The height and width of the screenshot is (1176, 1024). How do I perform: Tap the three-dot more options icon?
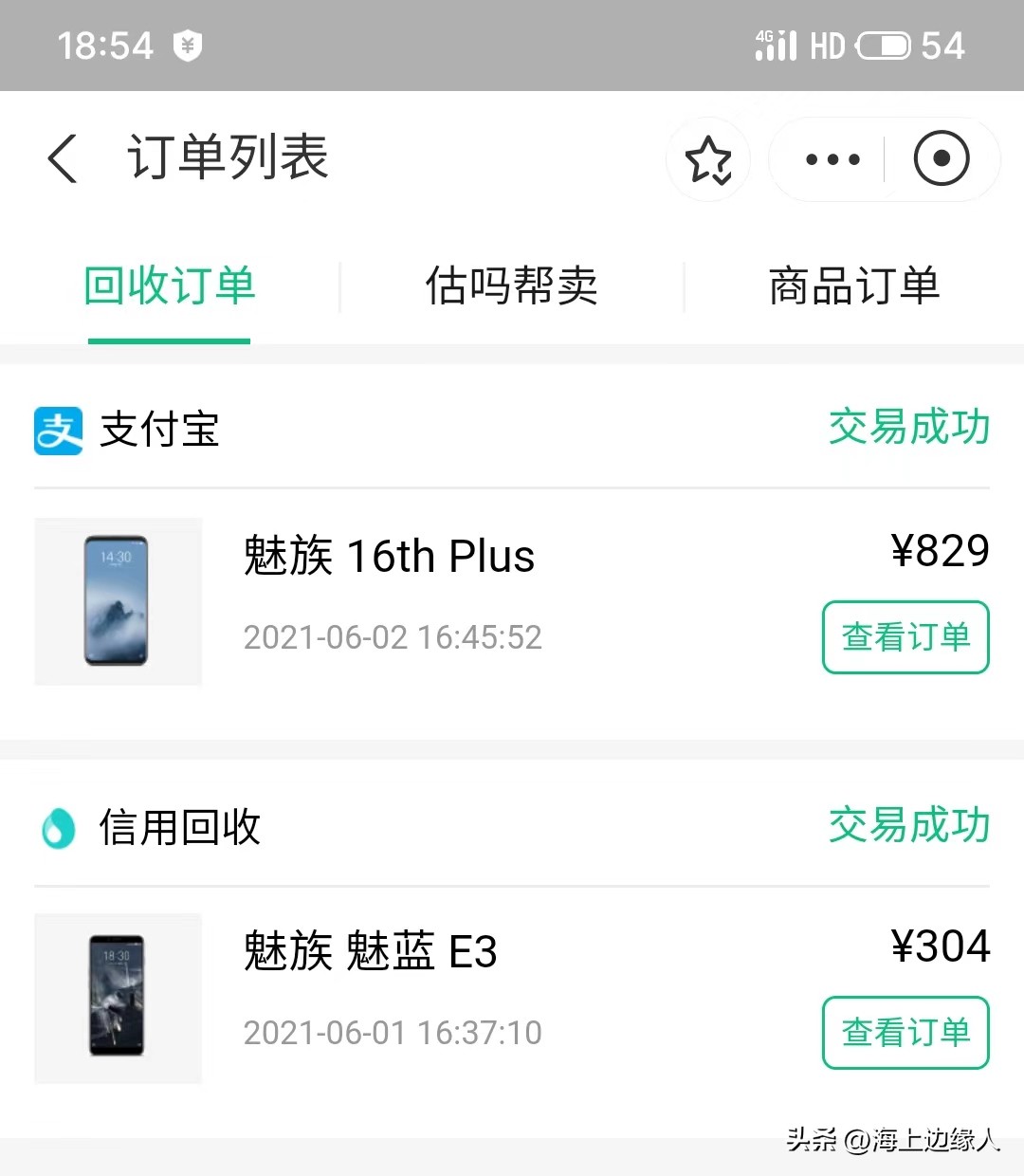pyautogui.click(x=830, y=159)
